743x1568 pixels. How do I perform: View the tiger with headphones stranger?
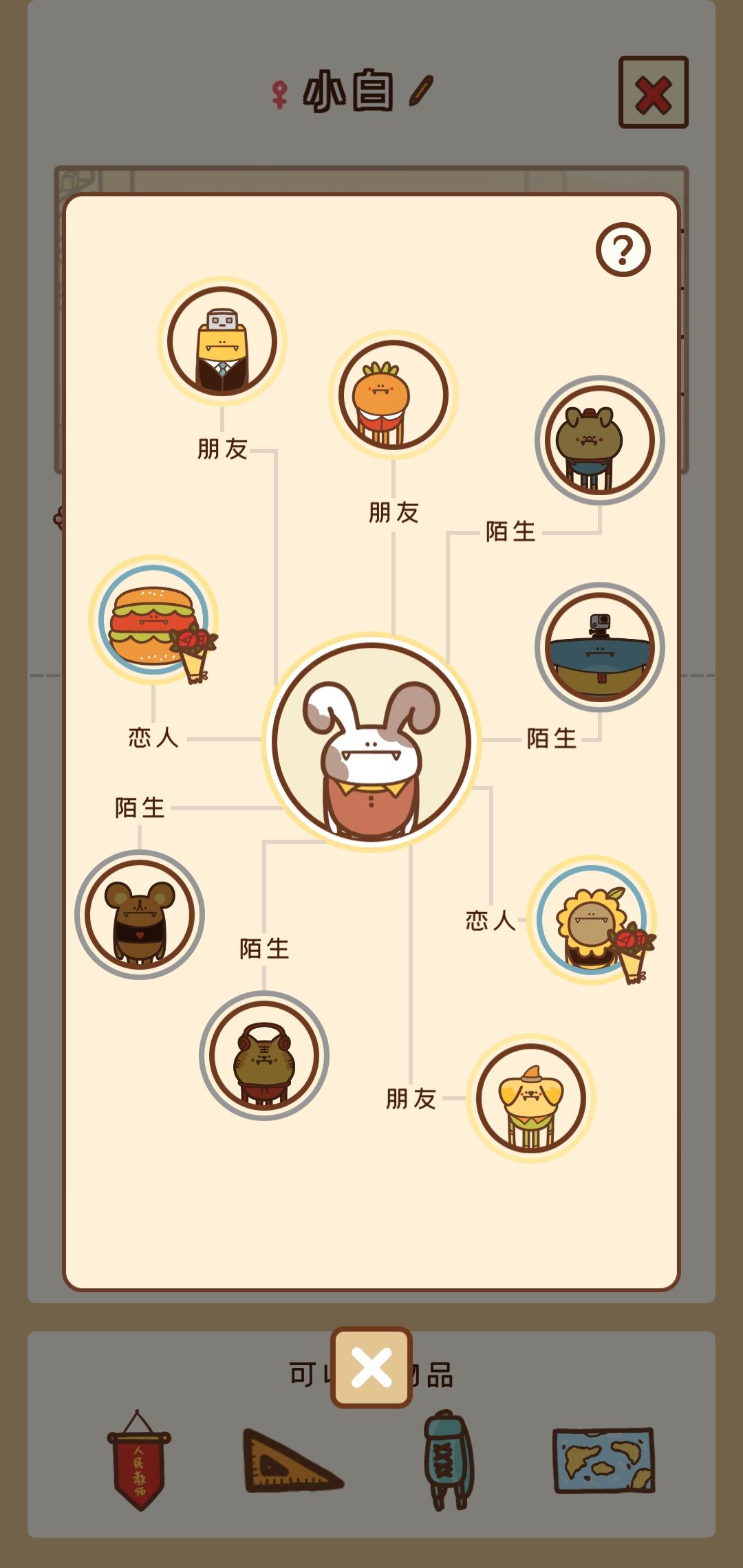click(264, 1056)
